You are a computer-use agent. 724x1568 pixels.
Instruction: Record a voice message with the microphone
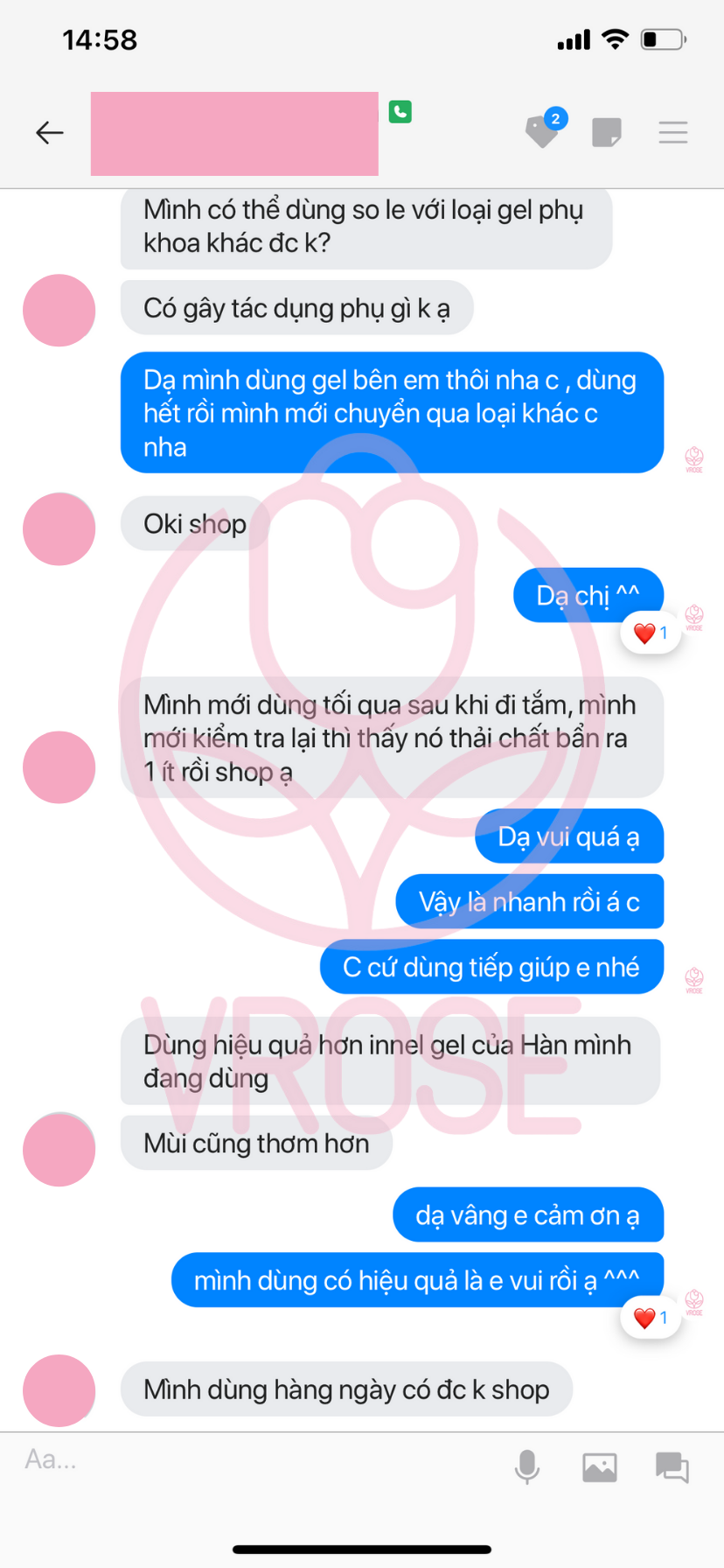pyautogui.click(x=526, y=1466)
